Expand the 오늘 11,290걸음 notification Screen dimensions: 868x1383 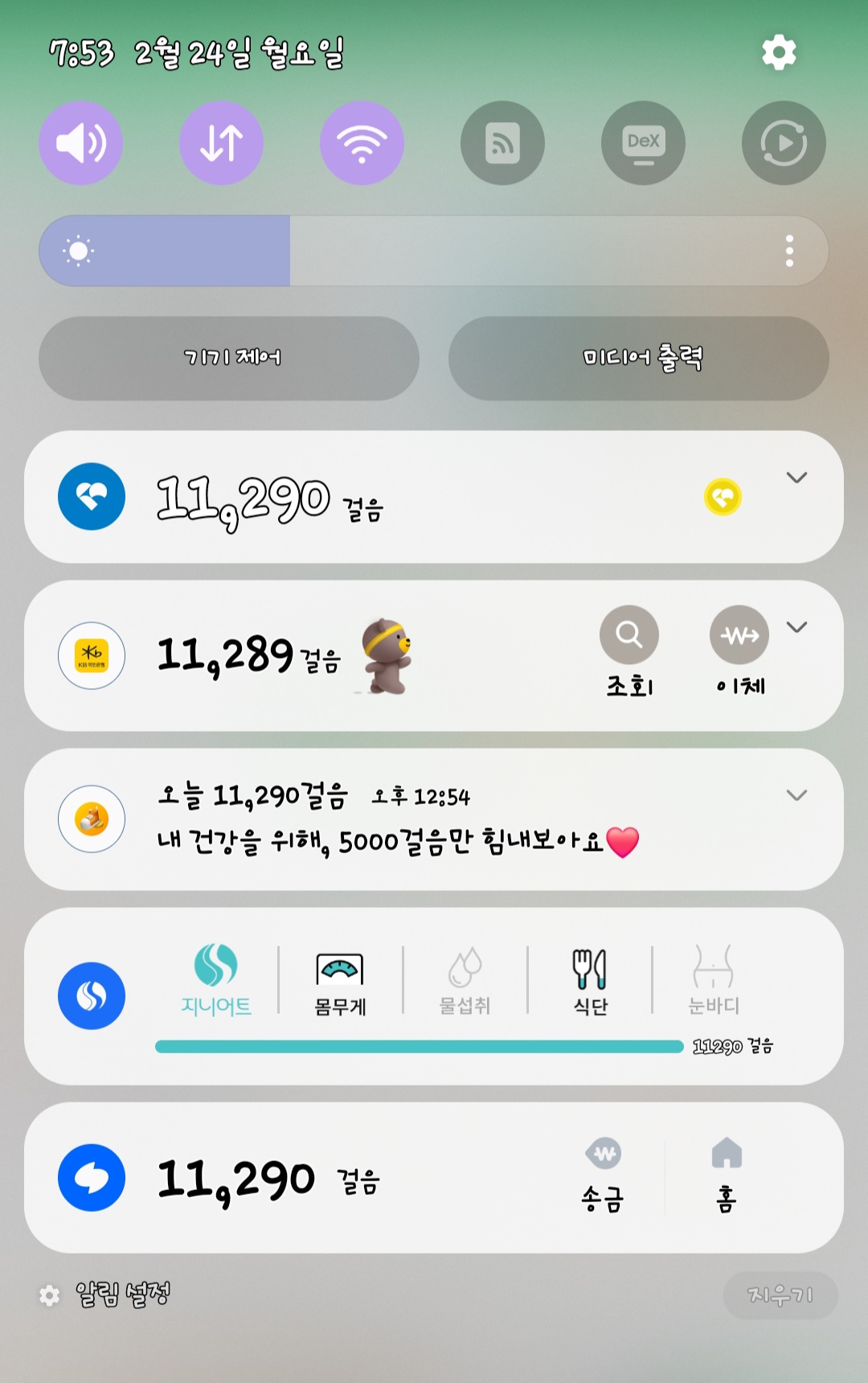coord(796,795)
